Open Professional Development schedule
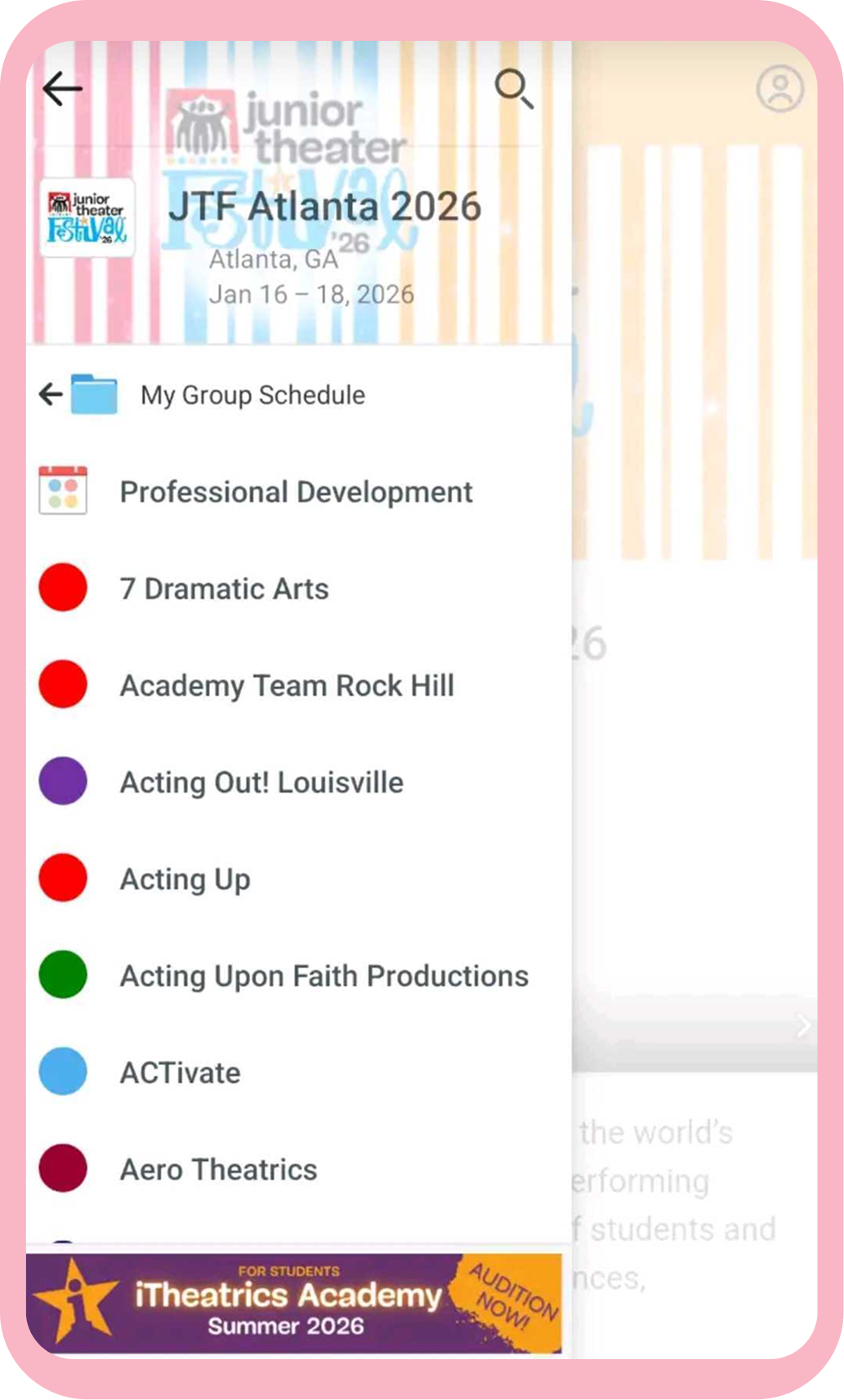This screenshot has width=844, height=1400. 296,492
